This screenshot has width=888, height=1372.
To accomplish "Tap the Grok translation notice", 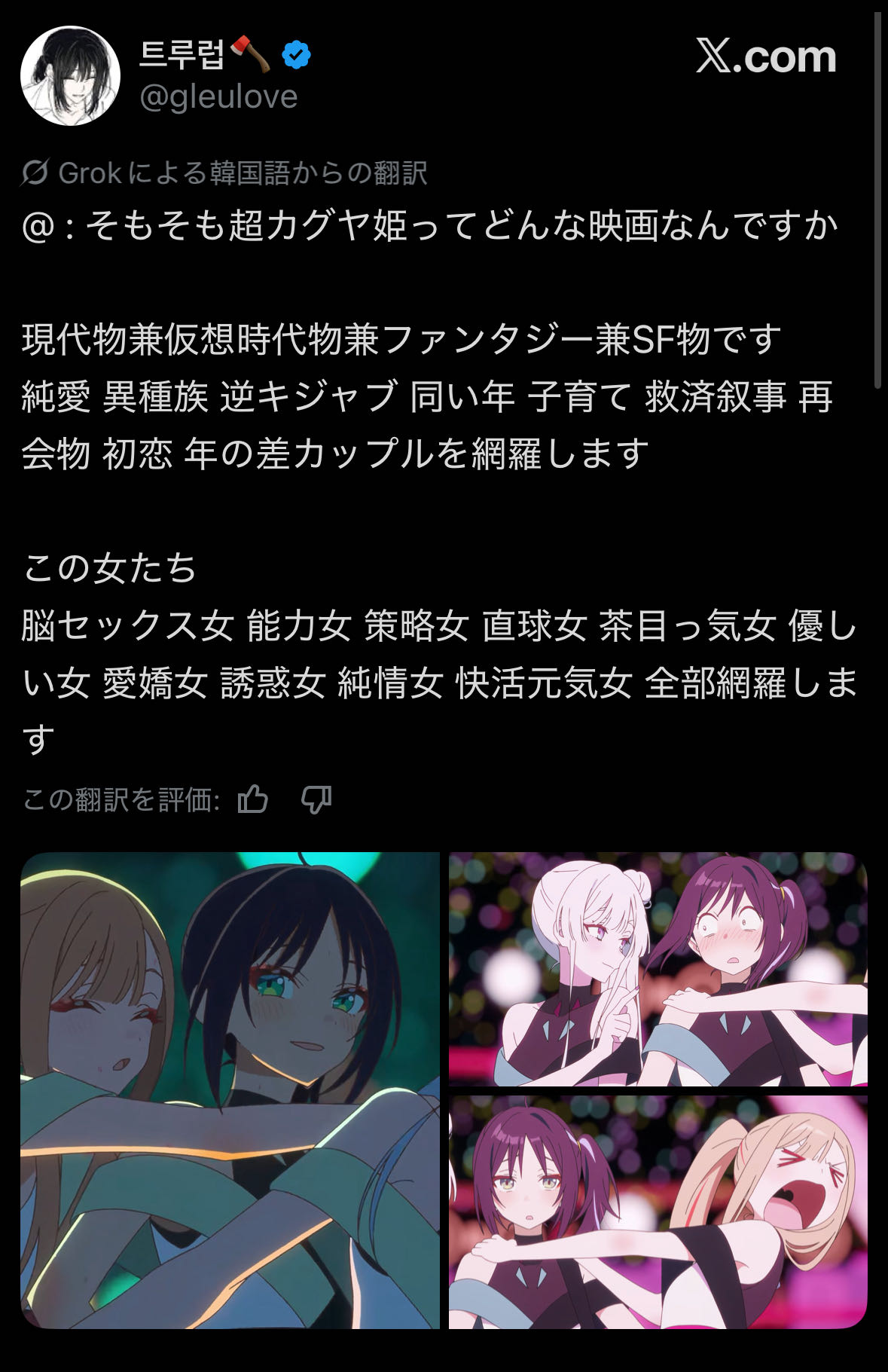I will point(224,173).
